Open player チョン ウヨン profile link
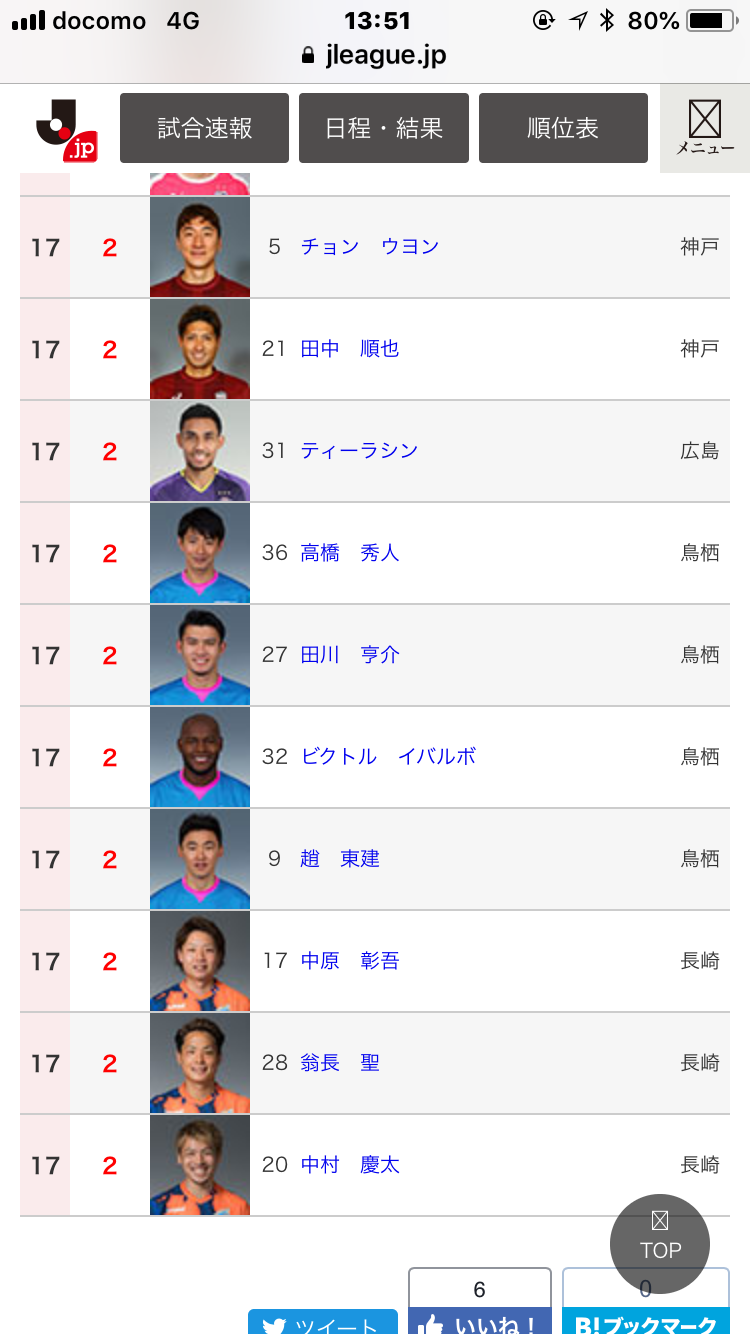The image size is (750, 1334). point(370,247)
